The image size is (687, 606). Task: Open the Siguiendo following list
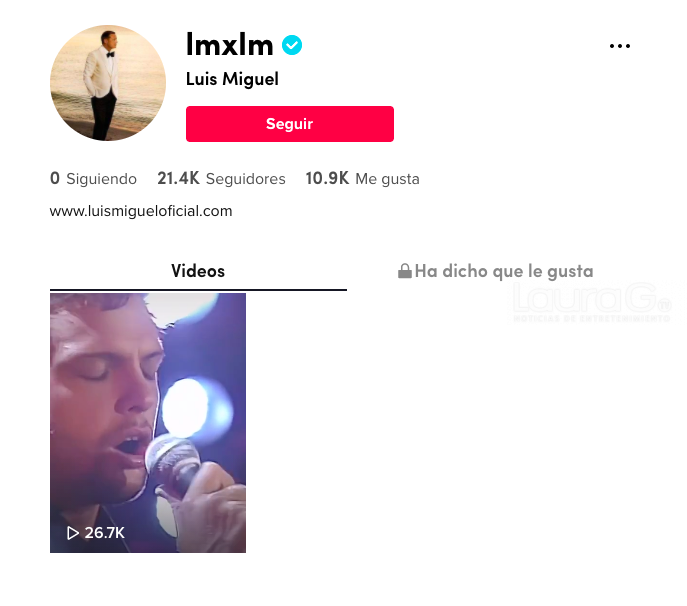[93, 179]
